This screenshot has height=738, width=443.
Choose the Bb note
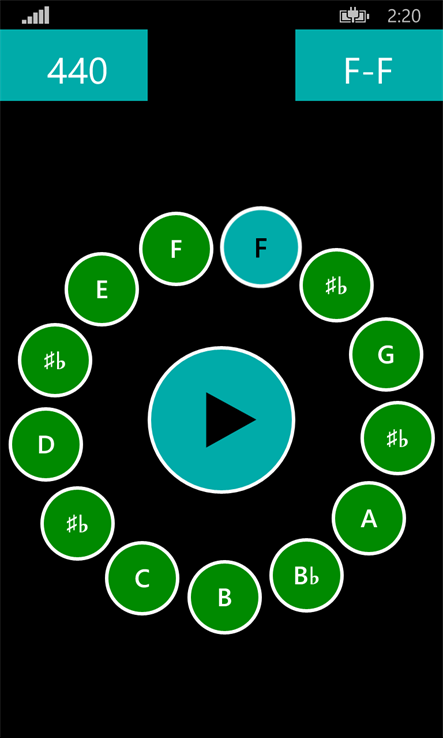pyautogui.click(x=306, y=575)
